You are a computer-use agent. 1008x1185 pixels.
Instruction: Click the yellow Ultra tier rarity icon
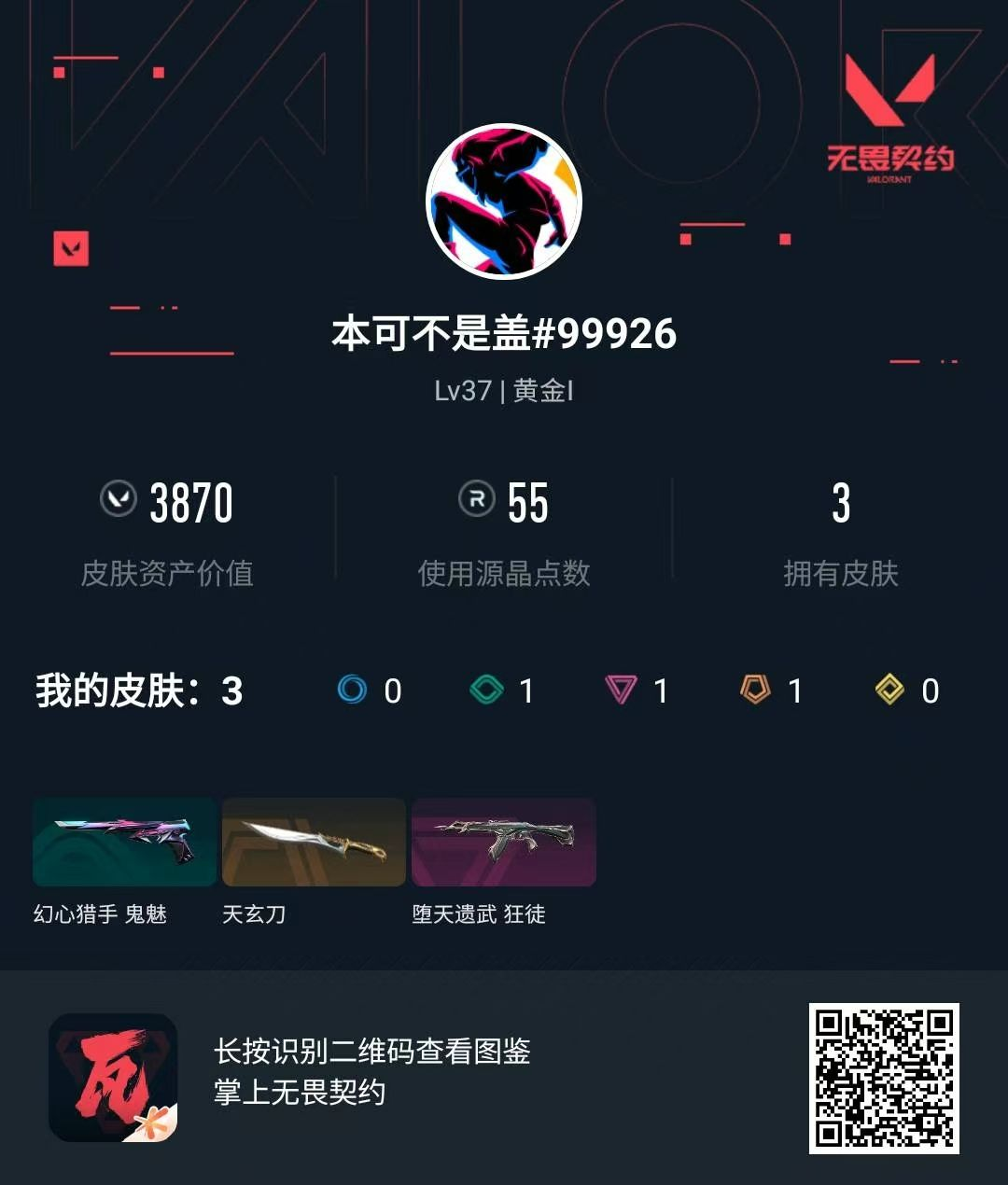890,690
